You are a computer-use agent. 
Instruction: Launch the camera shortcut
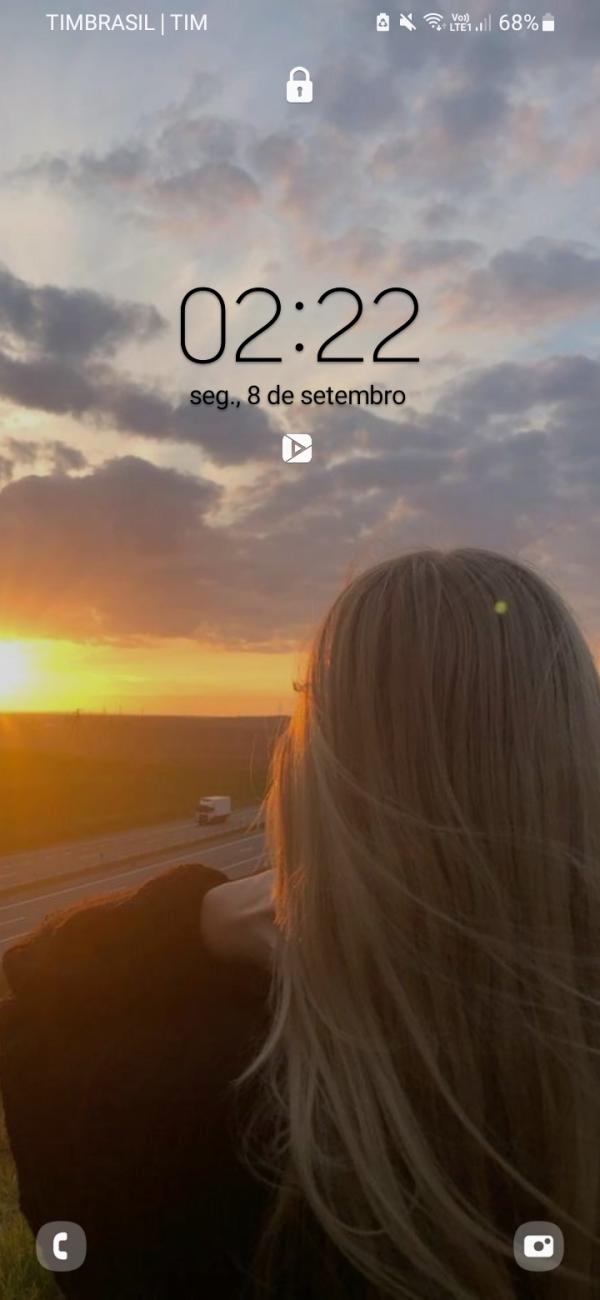click(539, 1246)
